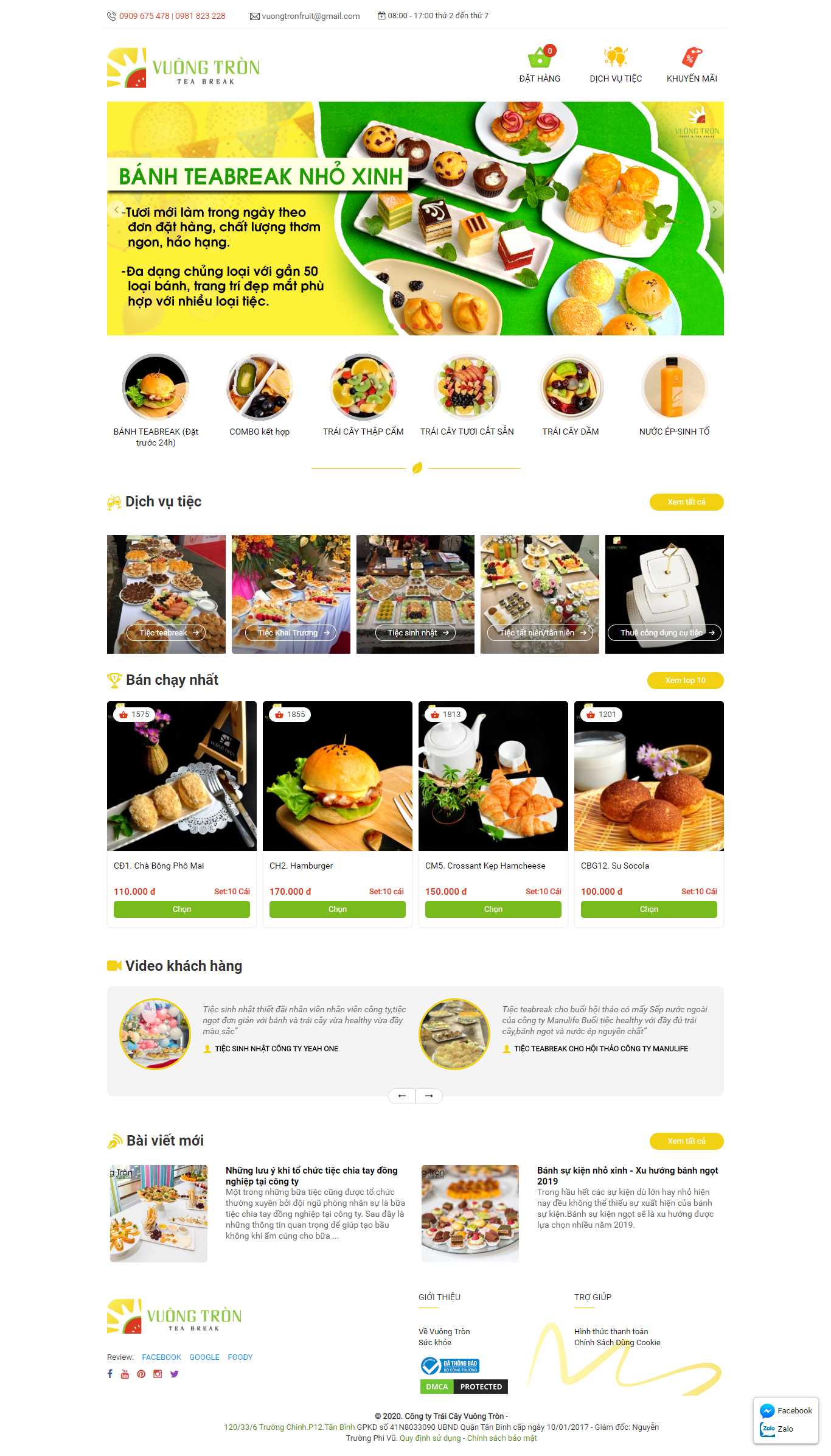Viewport: 831px width, 1456px height.
Task: Show previous banner slide
Action: [x=116, y=209]
